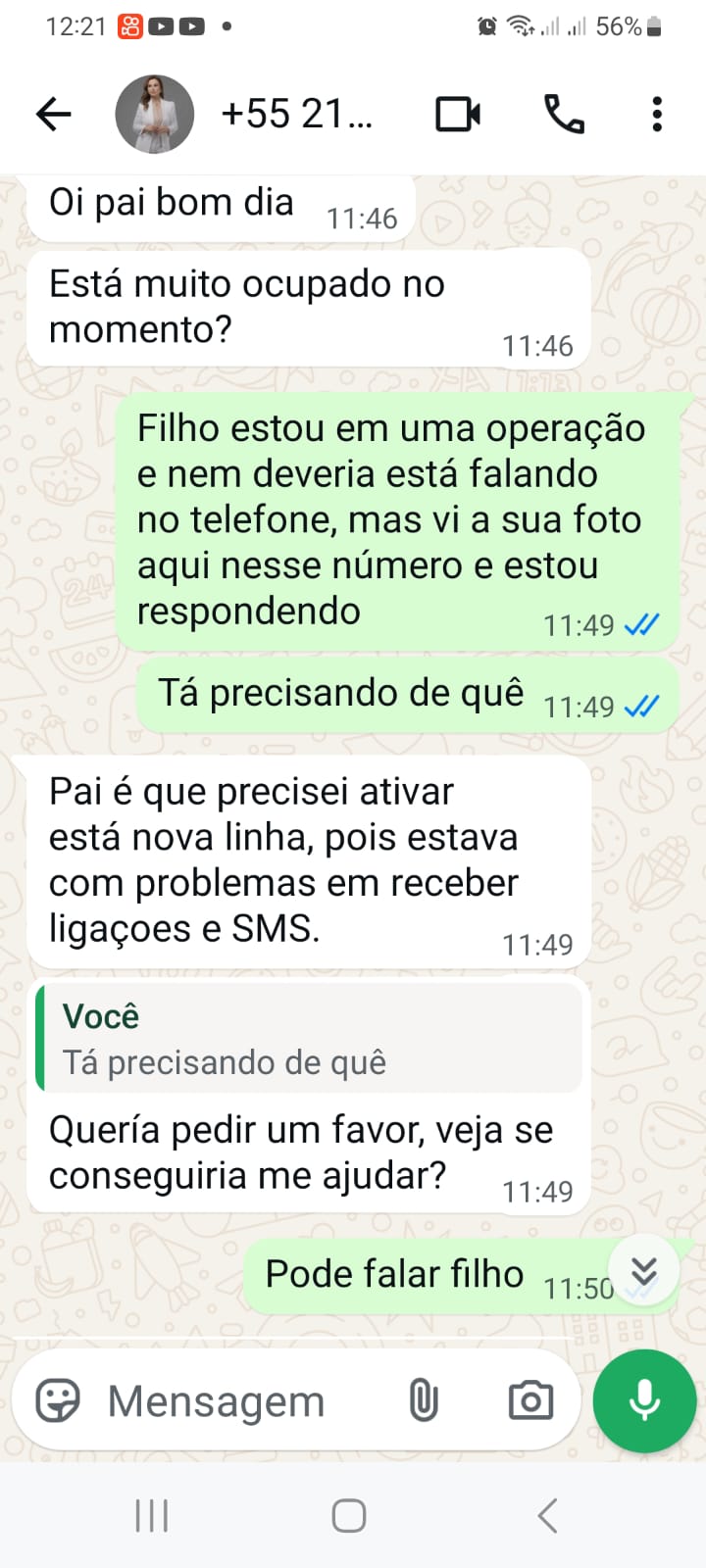Go back to the chat list
The image size is (706, 1568).
pyautogui.click(x=54, y=115)
